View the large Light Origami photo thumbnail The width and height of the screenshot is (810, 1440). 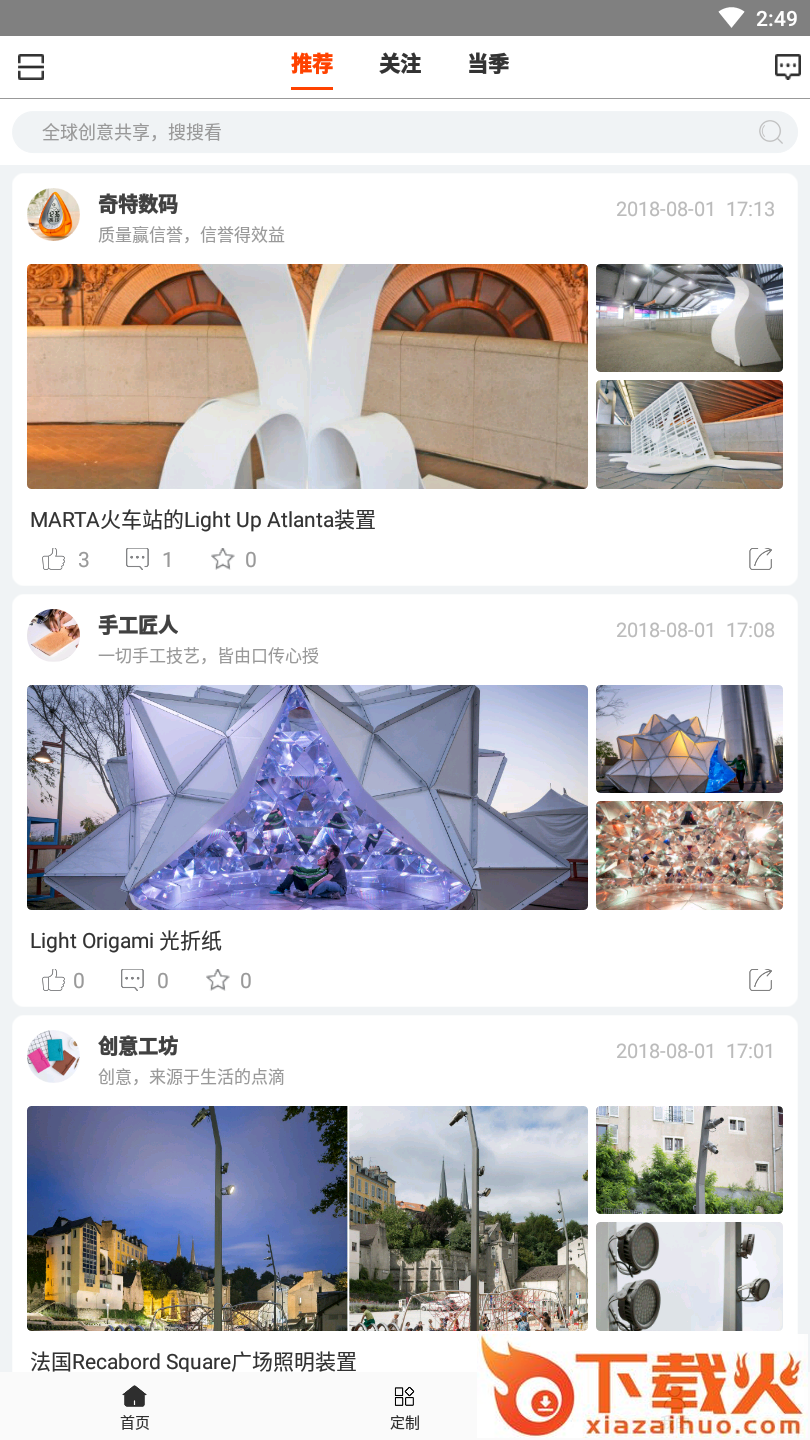tap(307, 796)
